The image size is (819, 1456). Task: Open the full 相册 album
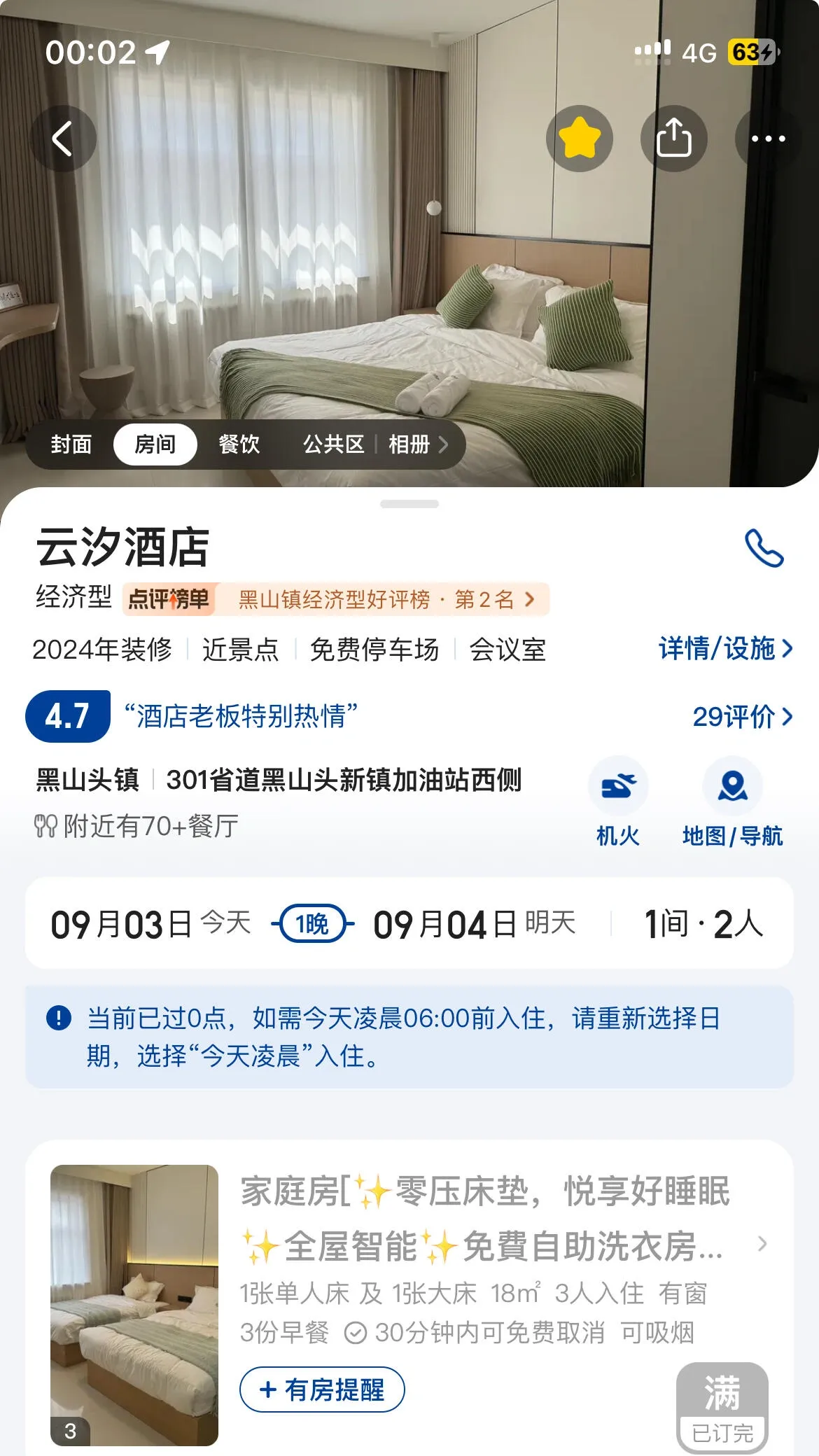(x=417, y=444)
